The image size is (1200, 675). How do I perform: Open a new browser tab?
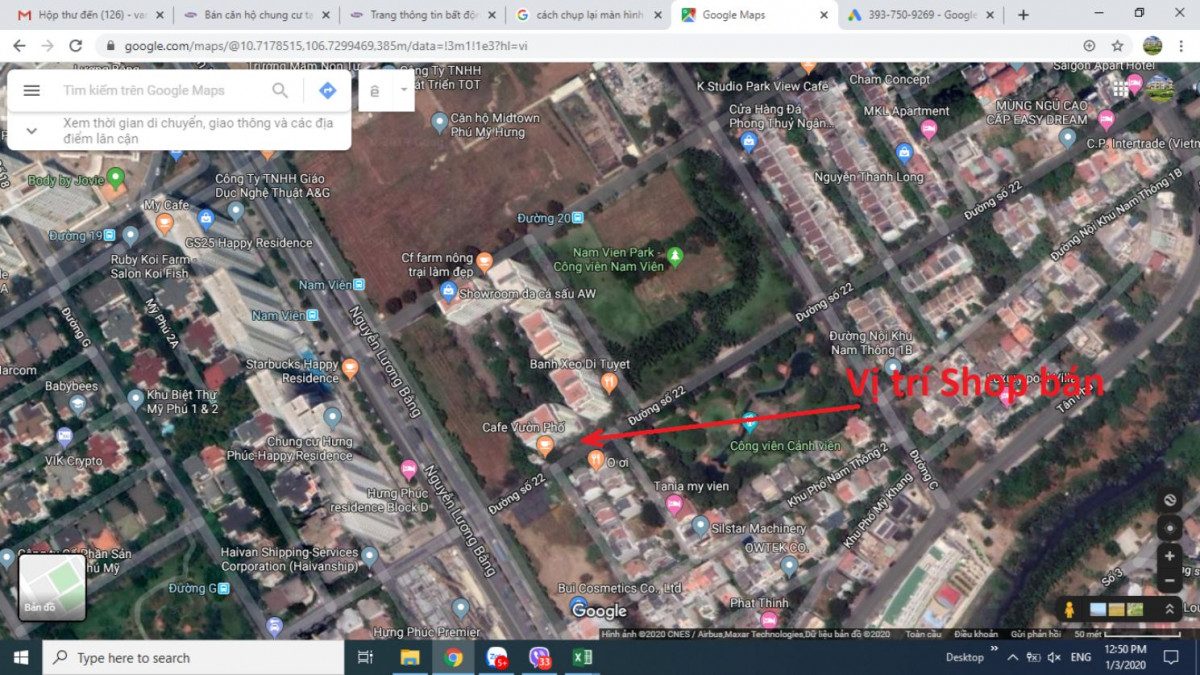pyautogui.click(x=1023, y=15)
